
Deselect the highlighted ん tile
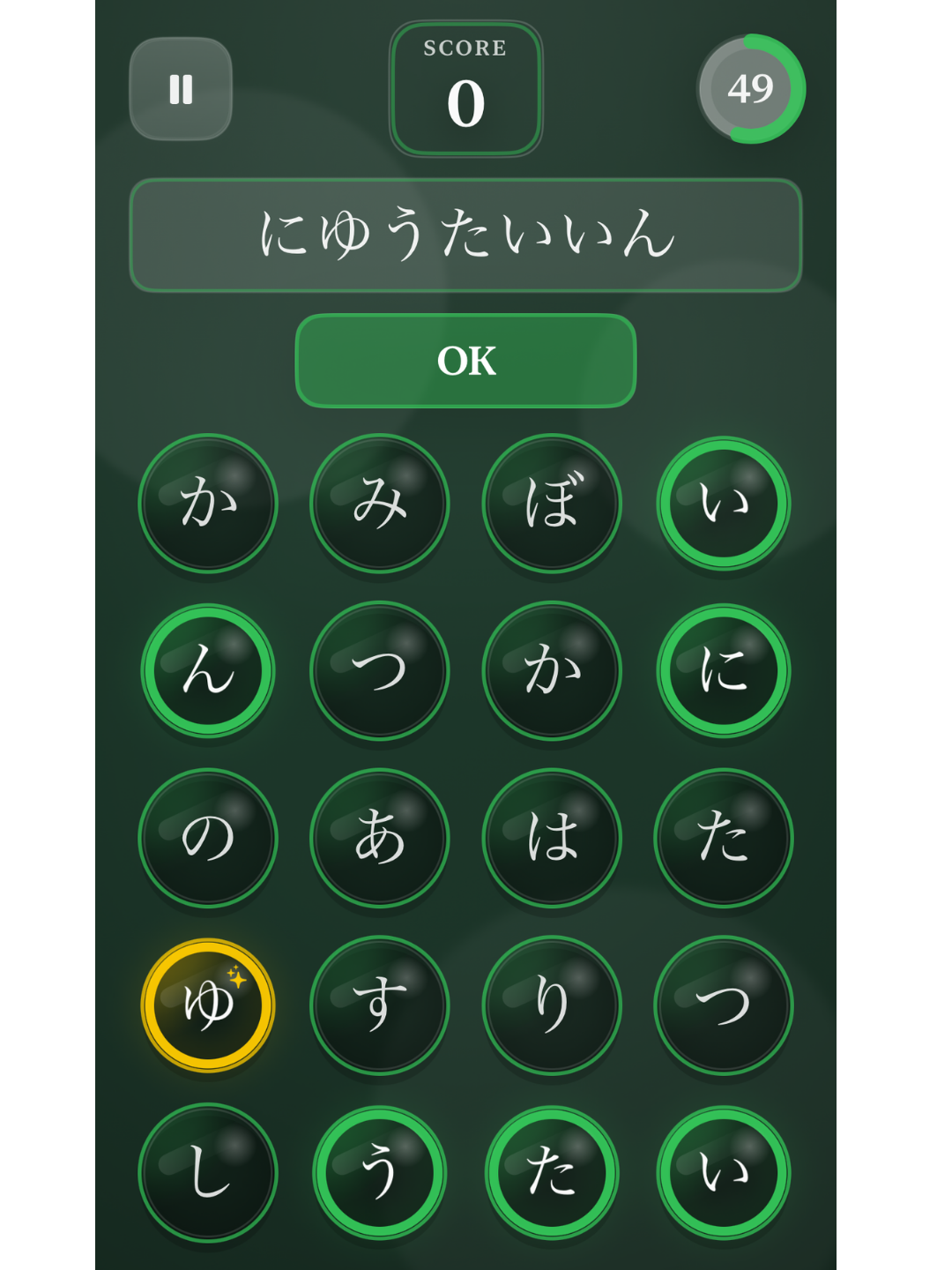206,669
